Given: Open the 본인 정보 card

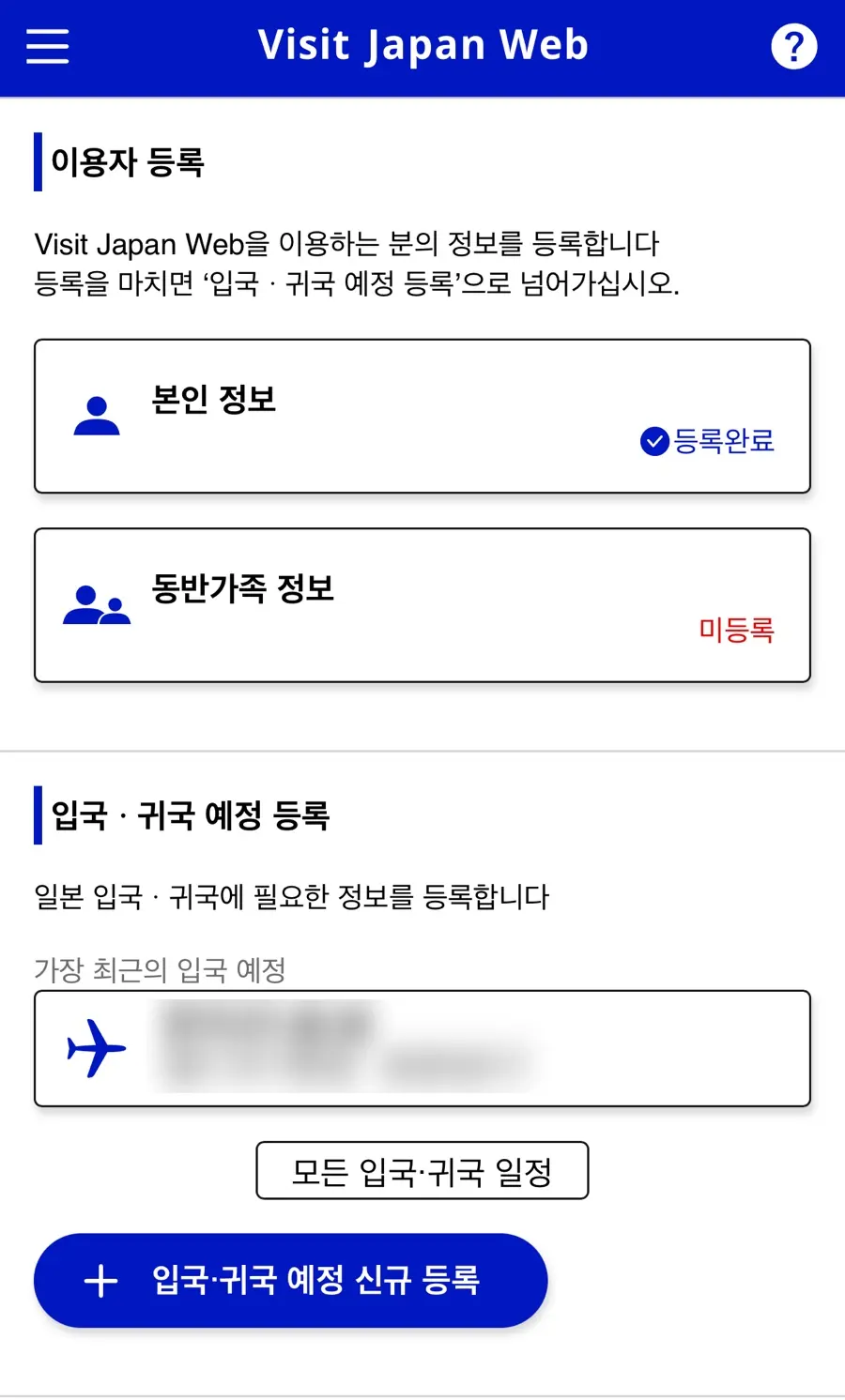Looking at the screenshot, I should tap(422, 417).
